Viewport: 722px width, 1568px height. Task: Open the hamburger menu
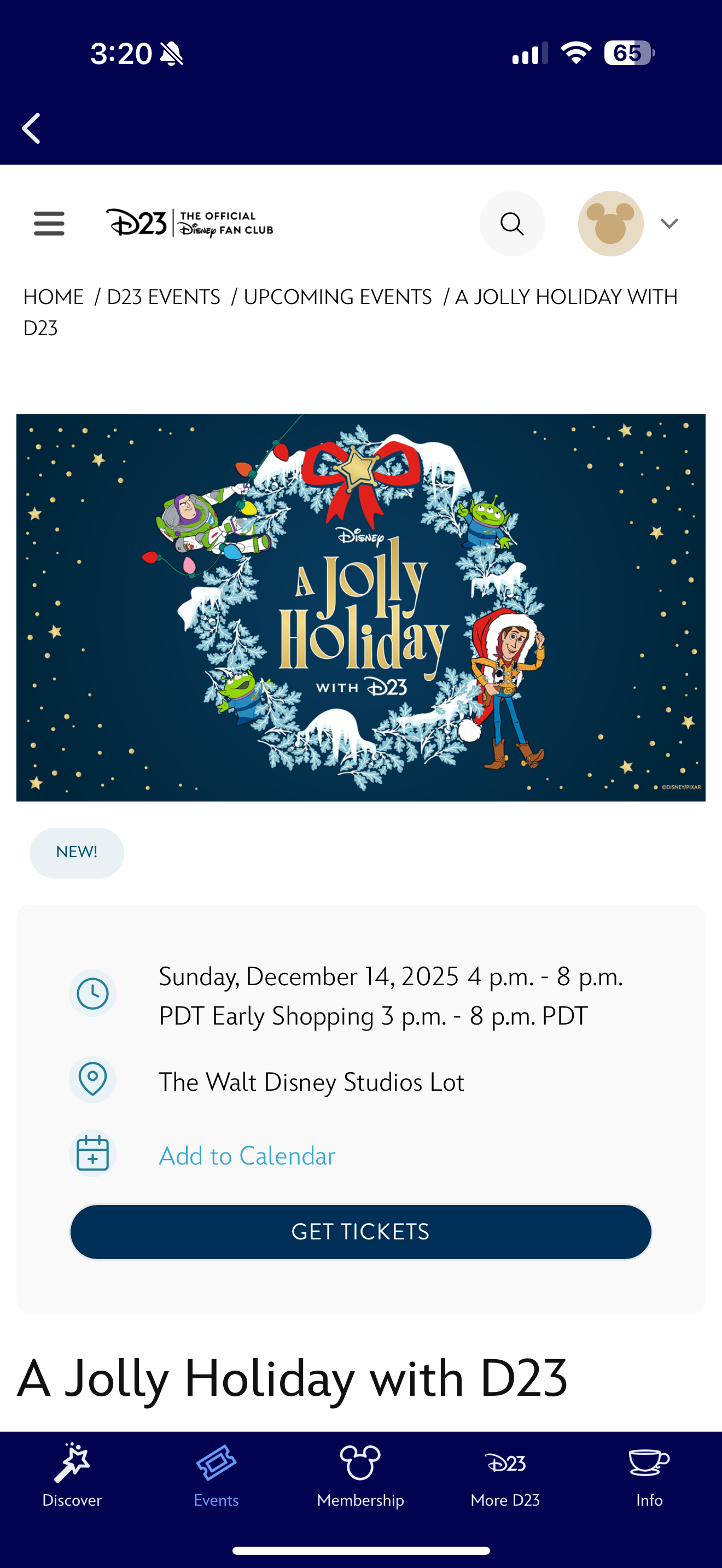pos(49,224)
